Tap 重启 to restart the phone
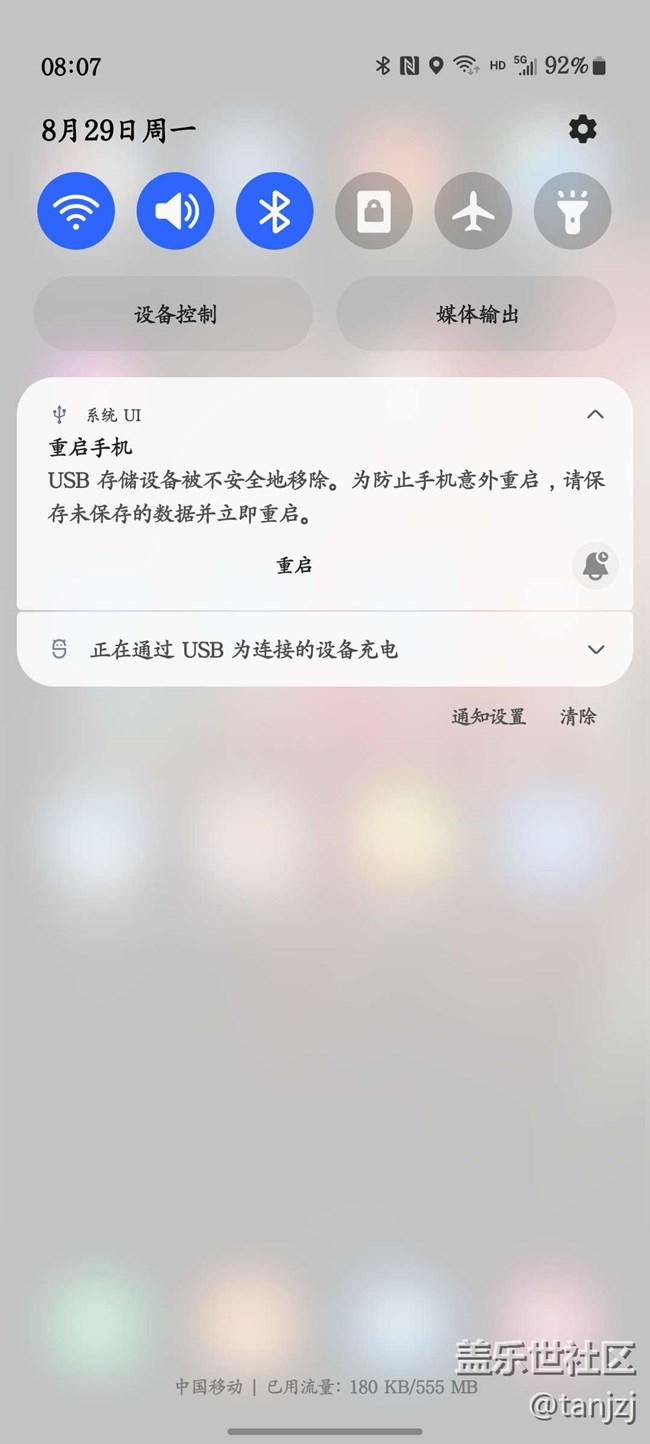Screen dimensions: 650x1444 (294, 565)
